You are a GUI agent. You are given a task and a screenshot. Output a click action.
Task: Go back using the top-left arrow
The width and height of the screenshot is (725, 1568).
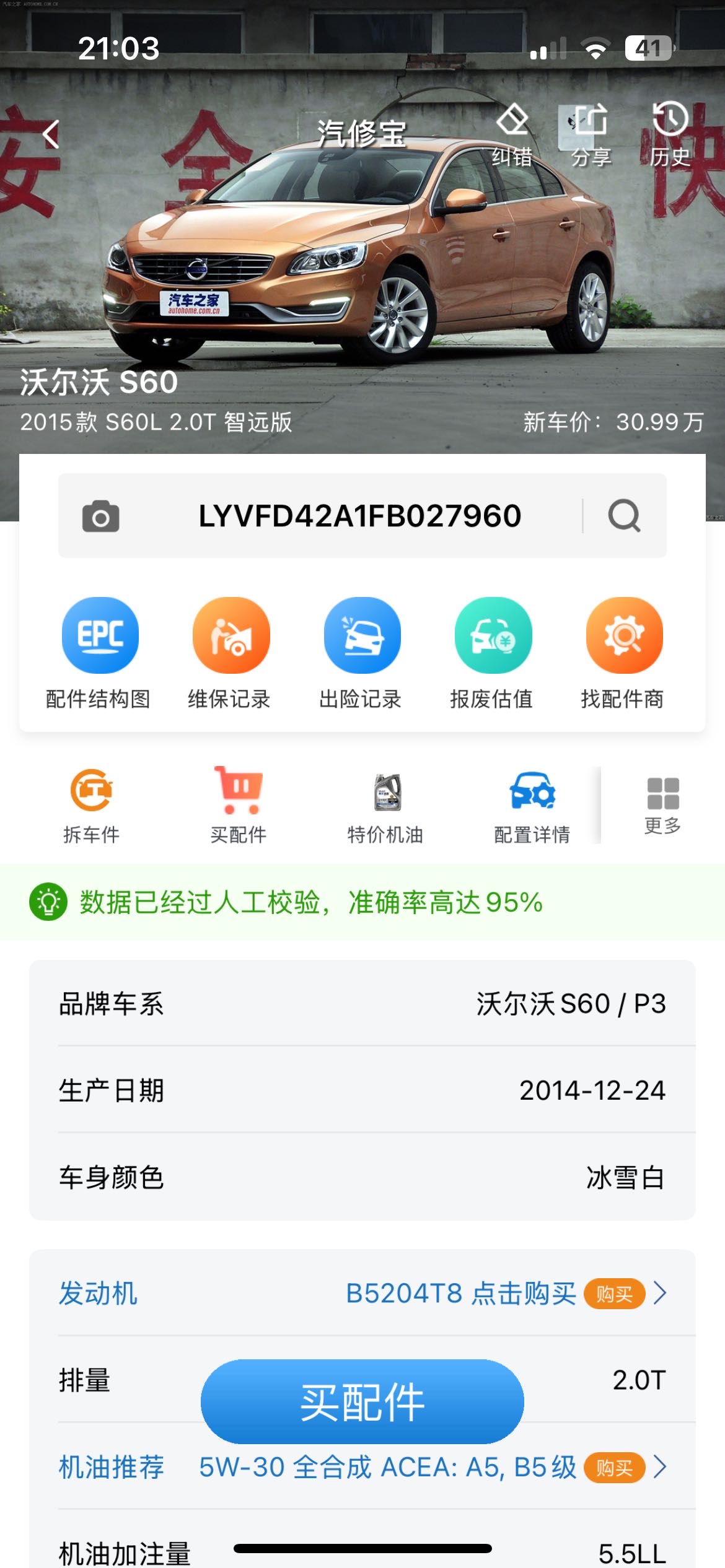(51, 134)
